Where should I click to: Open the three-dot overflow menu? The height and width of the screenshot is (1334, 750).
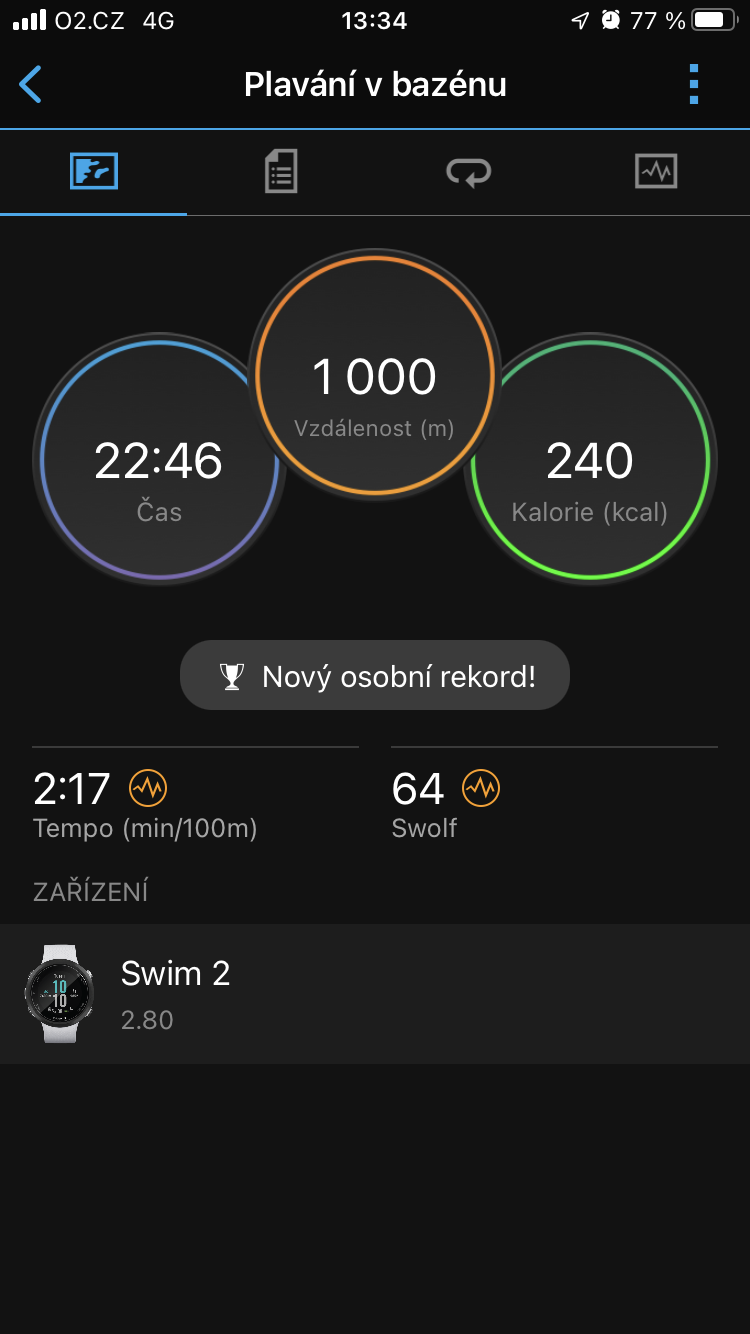[694, 85]
